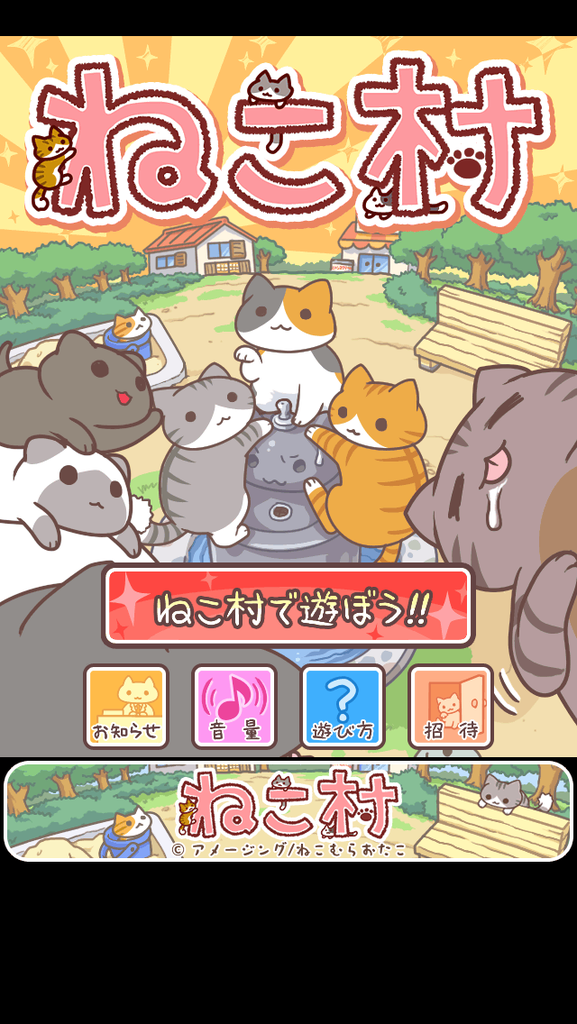Viewport: 577px width, 1024px height.
Task: Open the お知らせ news button
Action: click(x=126, y=707)
